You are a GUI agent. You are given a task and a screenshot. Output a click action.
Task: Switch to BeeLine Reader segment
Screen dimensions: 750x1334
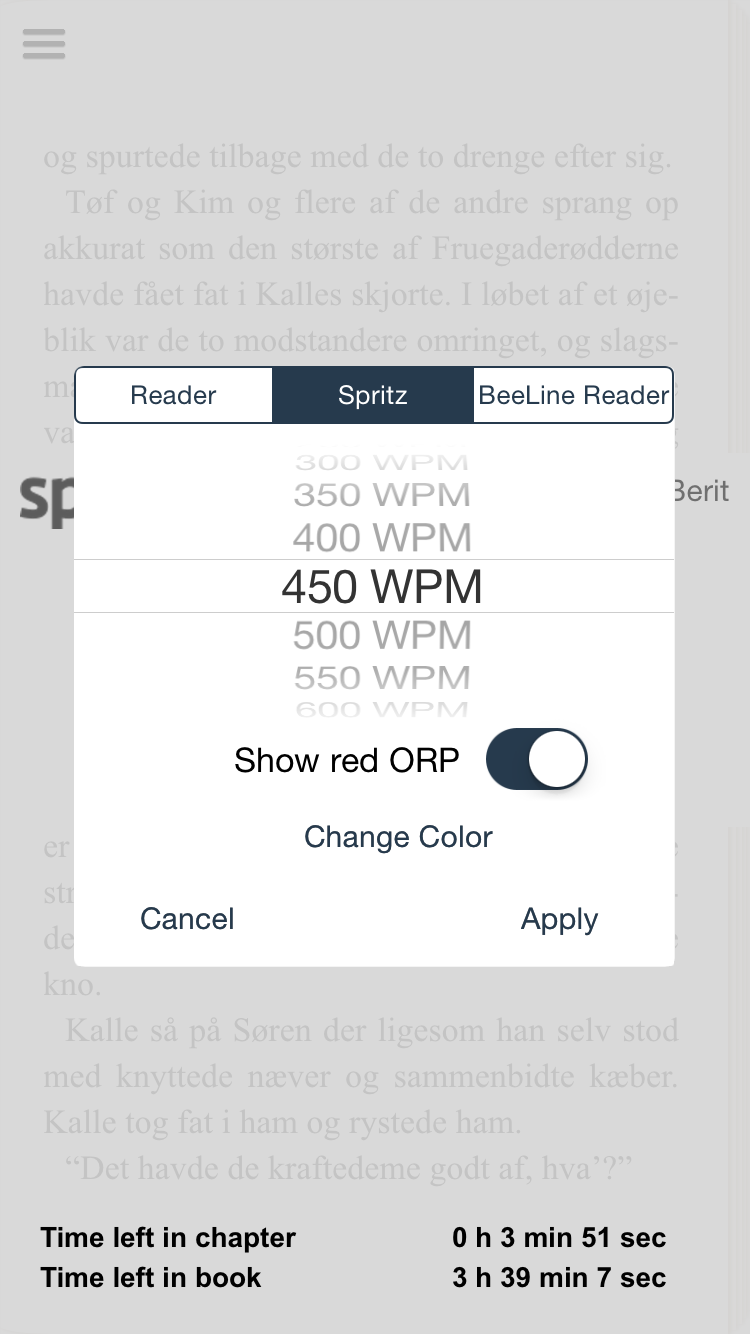pyautogui.click(x=573, y=395)
